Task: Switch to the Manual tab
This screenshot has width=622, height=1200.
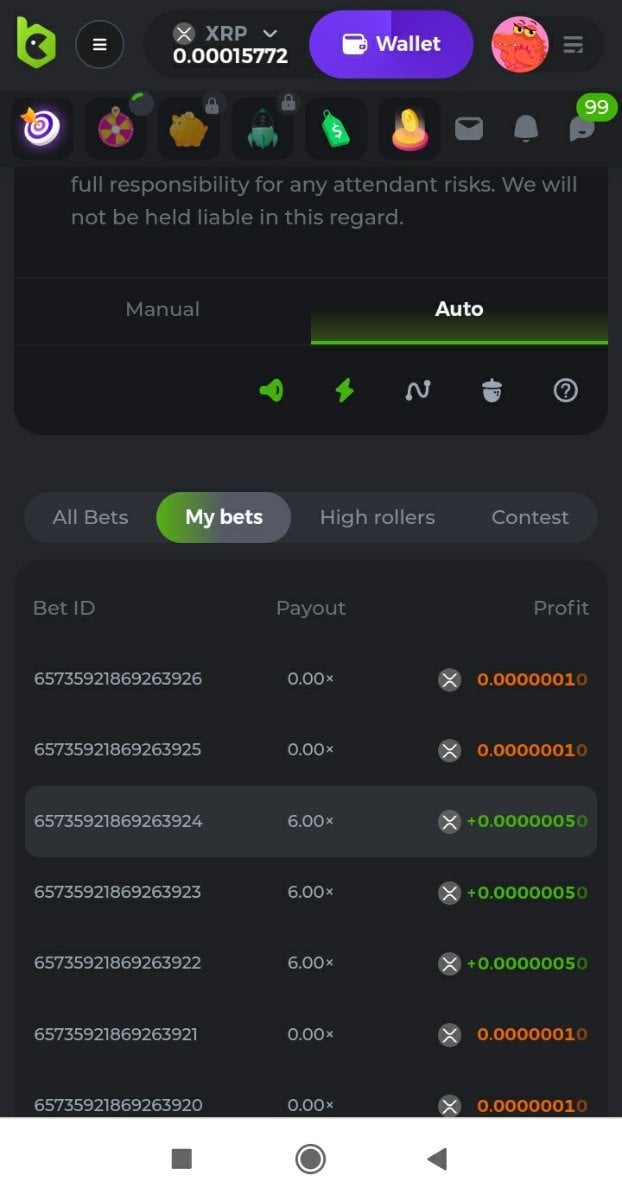Action: (163, 310)
